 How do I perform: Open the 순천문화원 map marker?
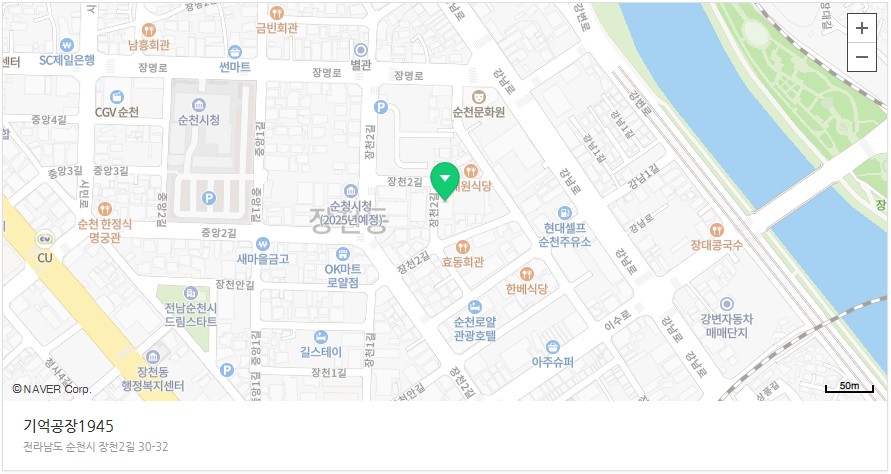point(479,96)
